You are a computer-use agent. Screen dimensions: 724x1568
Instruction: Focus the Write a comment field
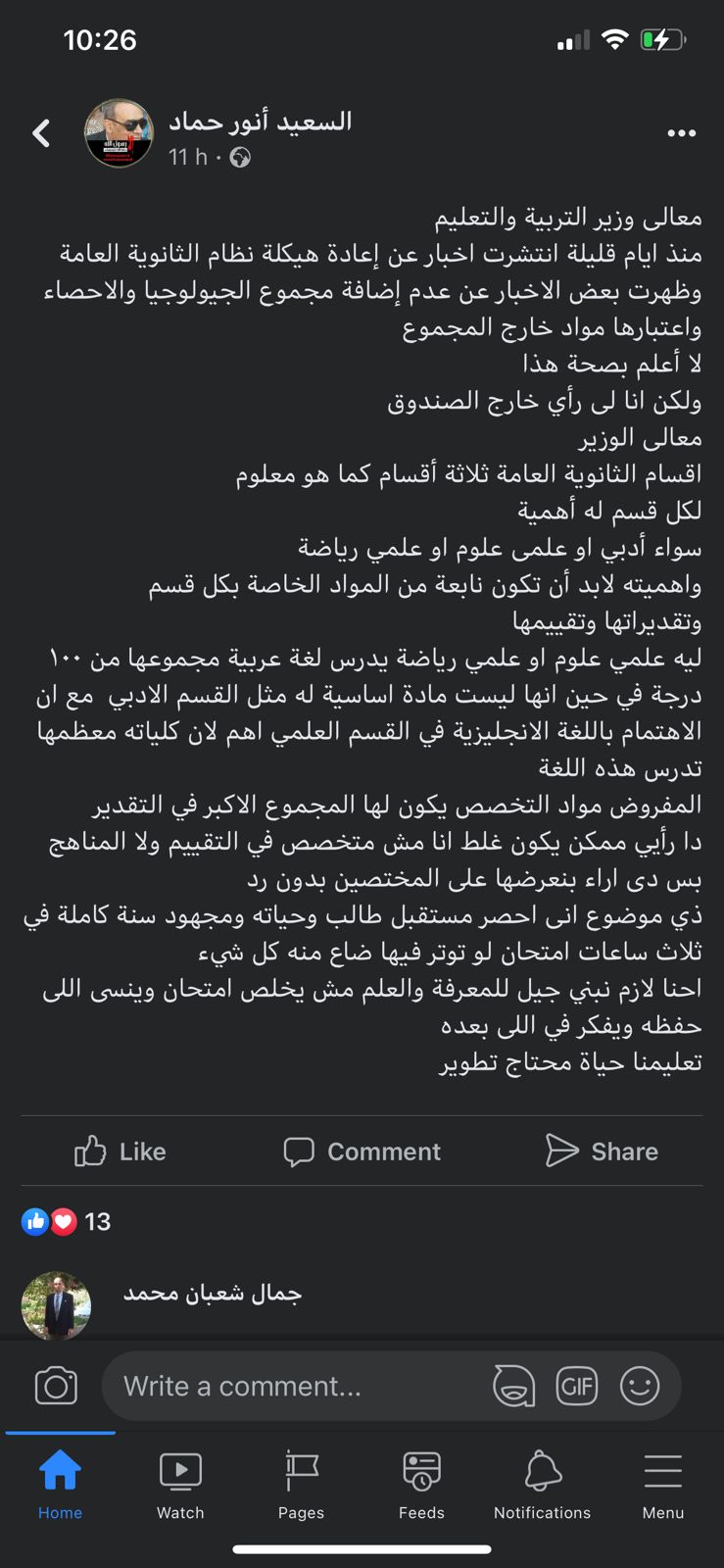(294, 1386)
